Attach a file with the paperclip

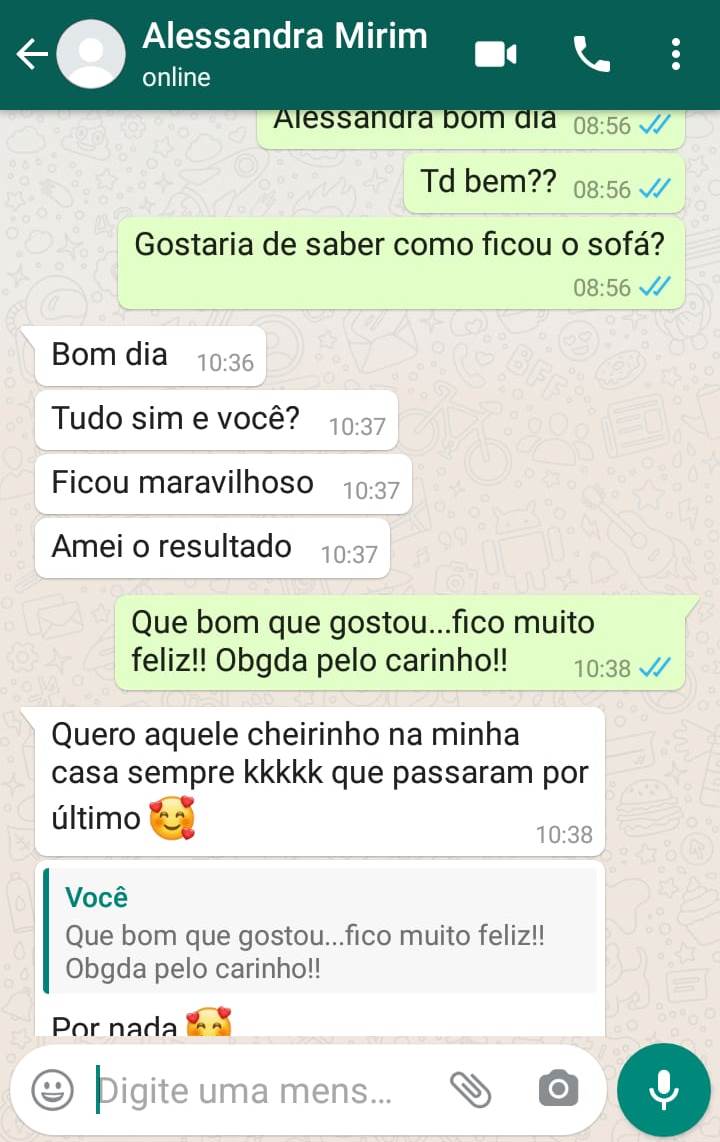coord(469,1089)
